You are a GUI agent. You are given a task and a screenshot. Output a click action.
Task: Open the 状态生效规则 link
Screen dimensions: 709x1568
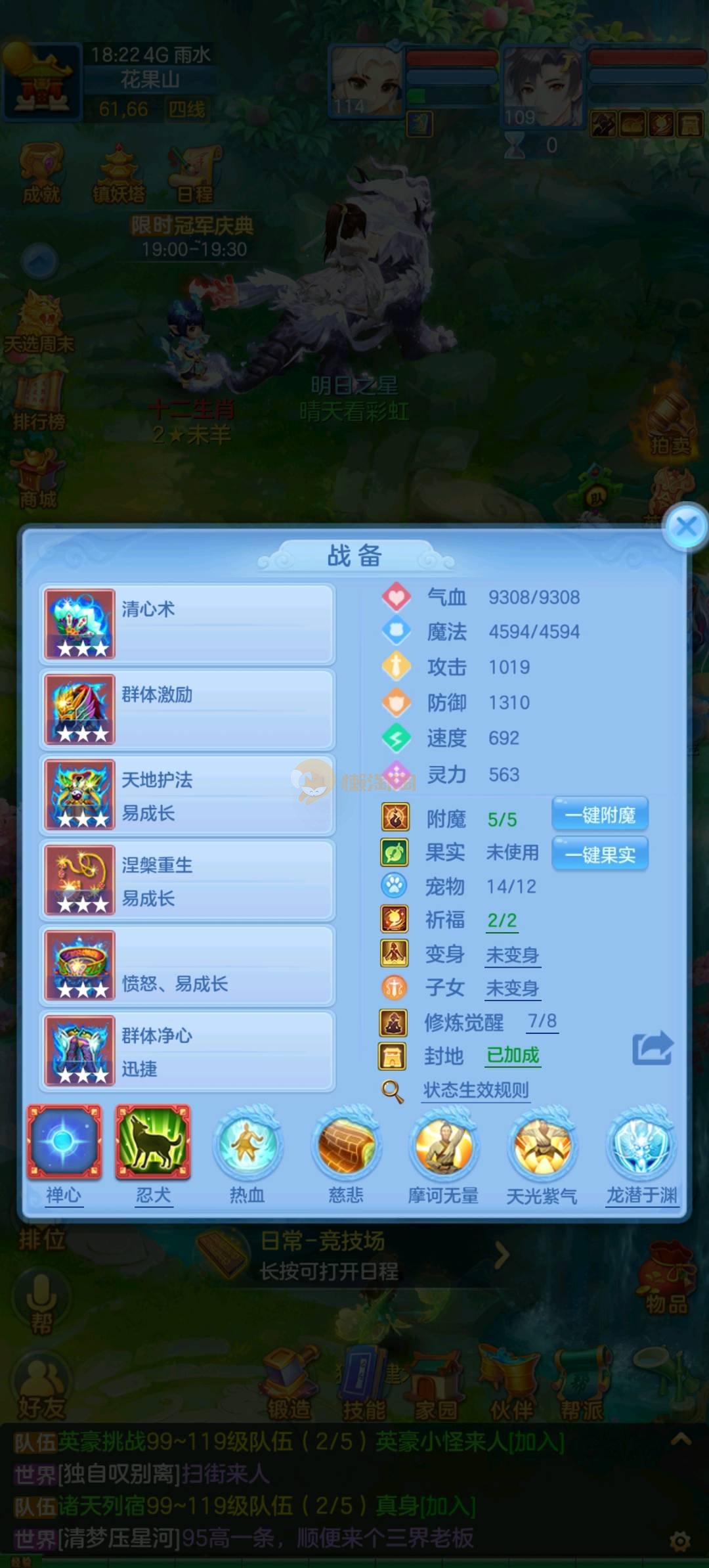[476, 1090]
